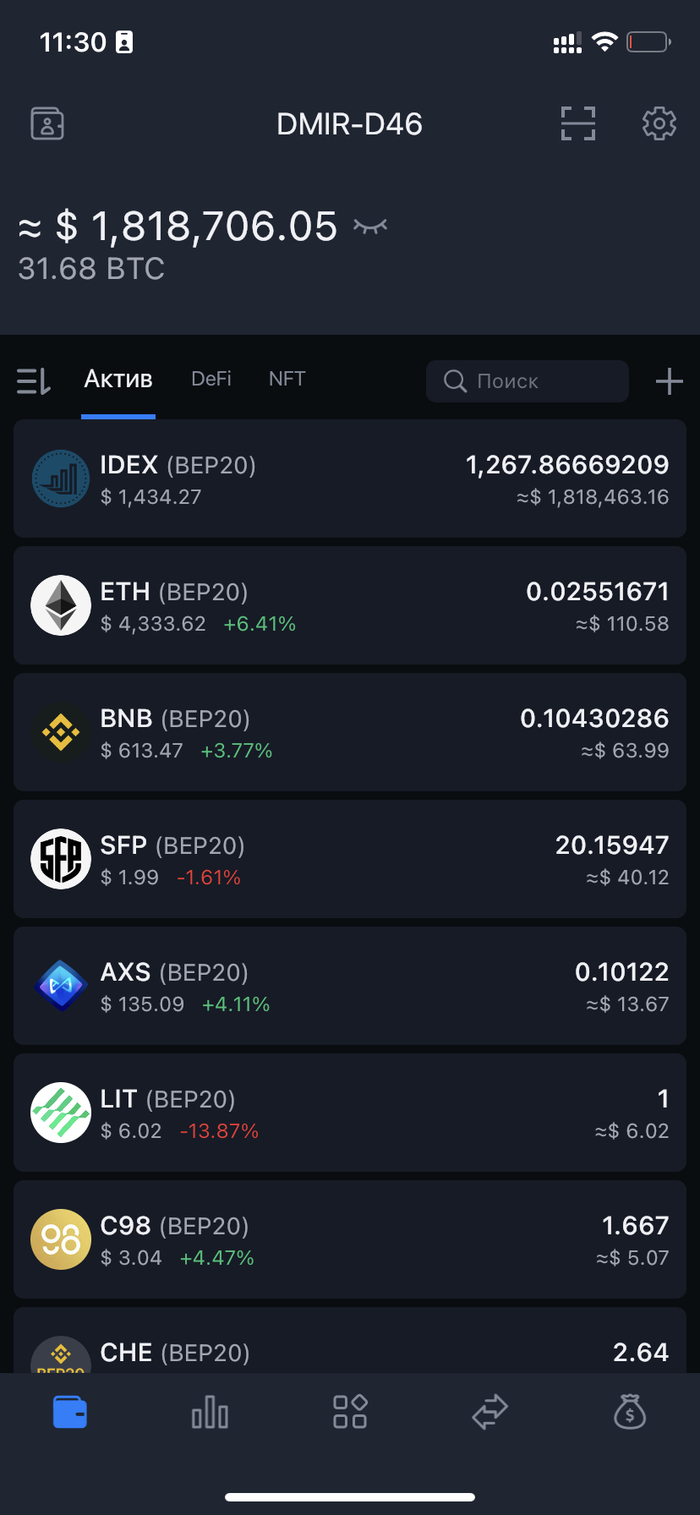Open the BNB (BEP20) asset
The width and height of the screenshot is (700, 1515).
(x=350, y=733)
